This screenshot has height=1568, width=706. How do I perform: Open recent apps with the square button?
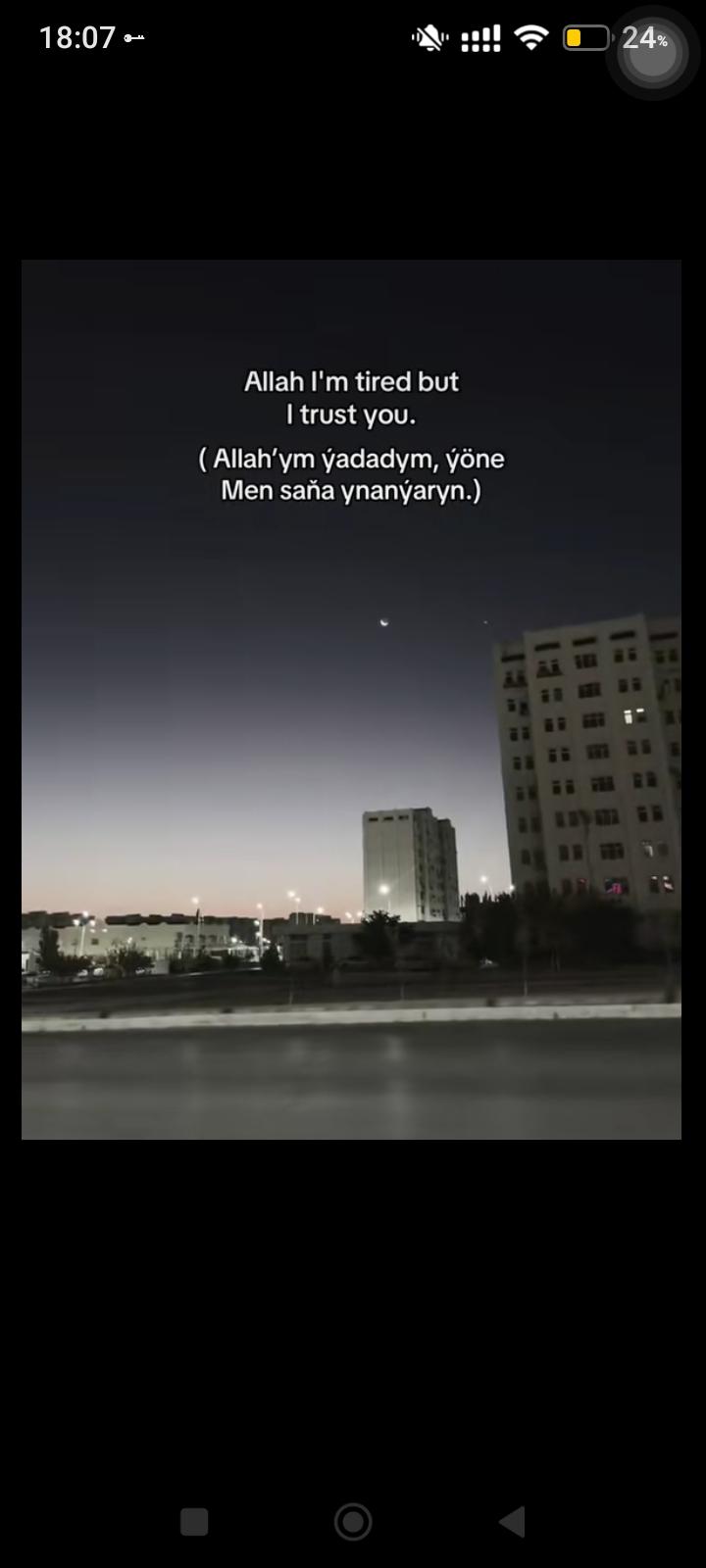(x=194, y=1522)
